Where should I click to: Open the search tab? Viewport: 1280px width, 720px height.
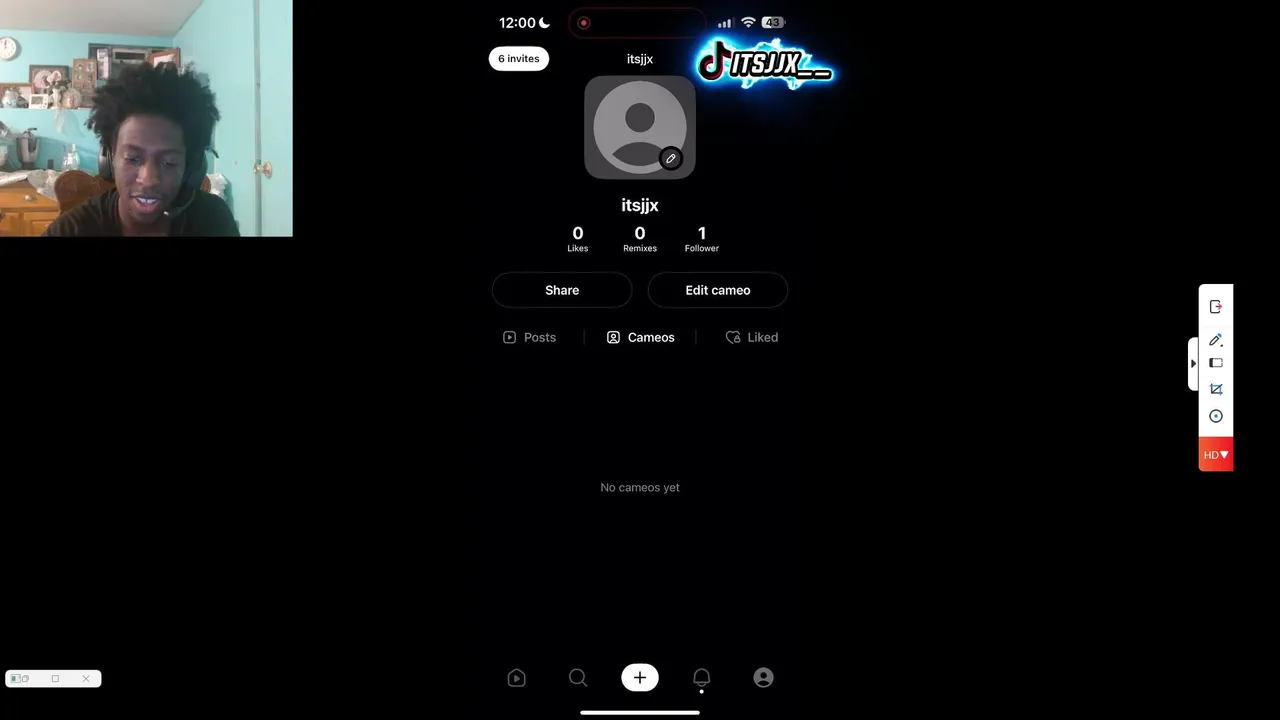coord(578,678)
